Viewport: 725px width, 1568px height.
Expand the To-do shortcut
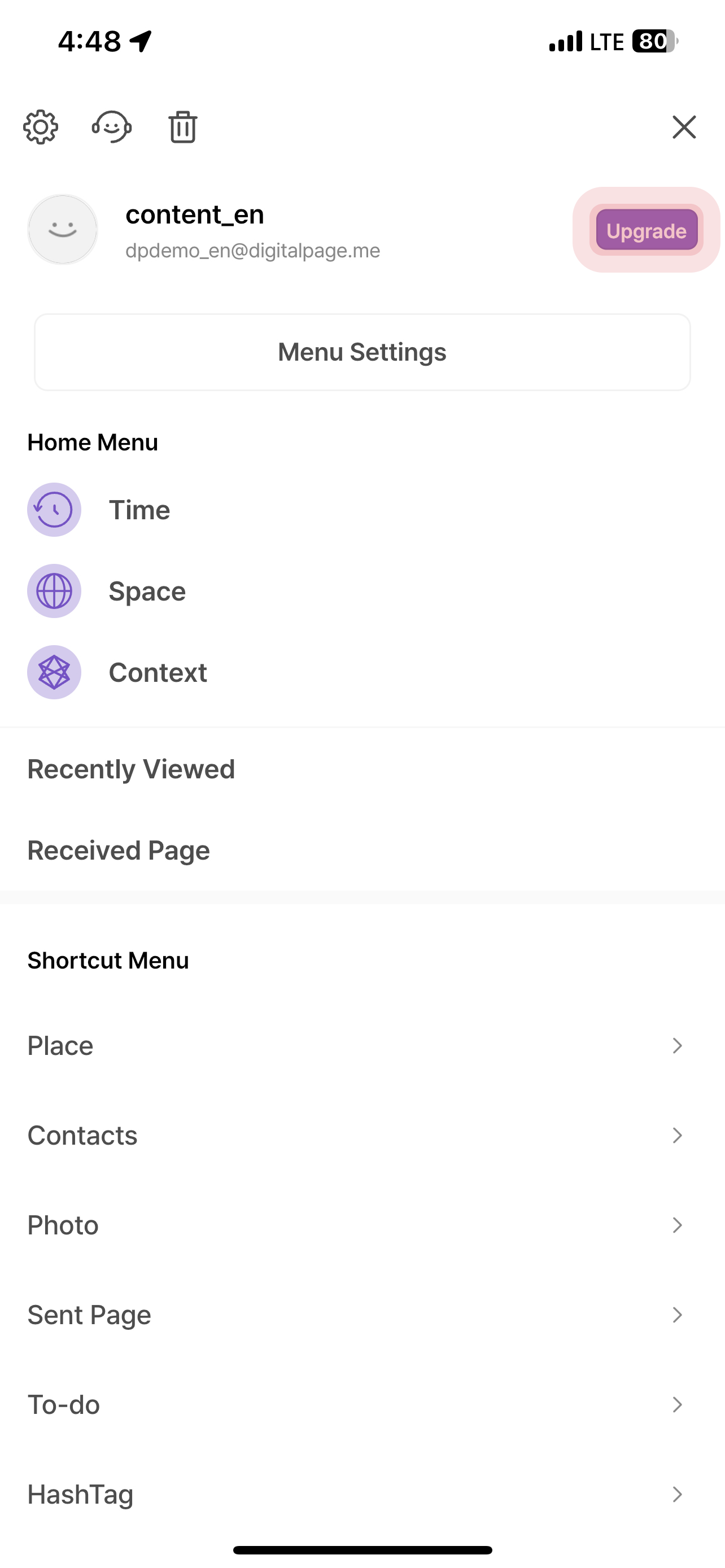coord(362,1404)
